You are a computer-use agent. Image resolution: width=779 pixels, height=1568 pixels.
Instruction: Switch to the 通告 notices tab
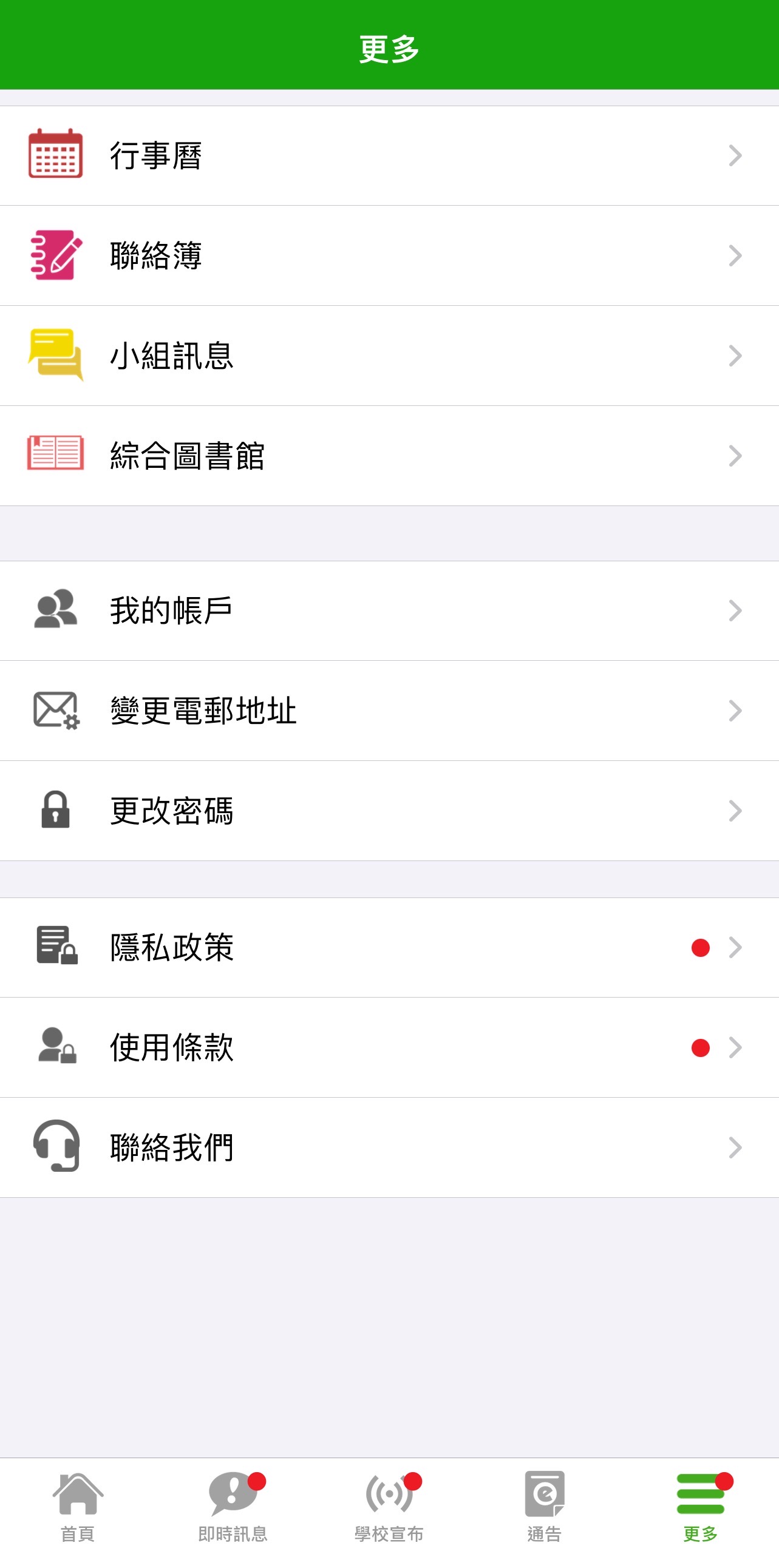click(545, 1506)
